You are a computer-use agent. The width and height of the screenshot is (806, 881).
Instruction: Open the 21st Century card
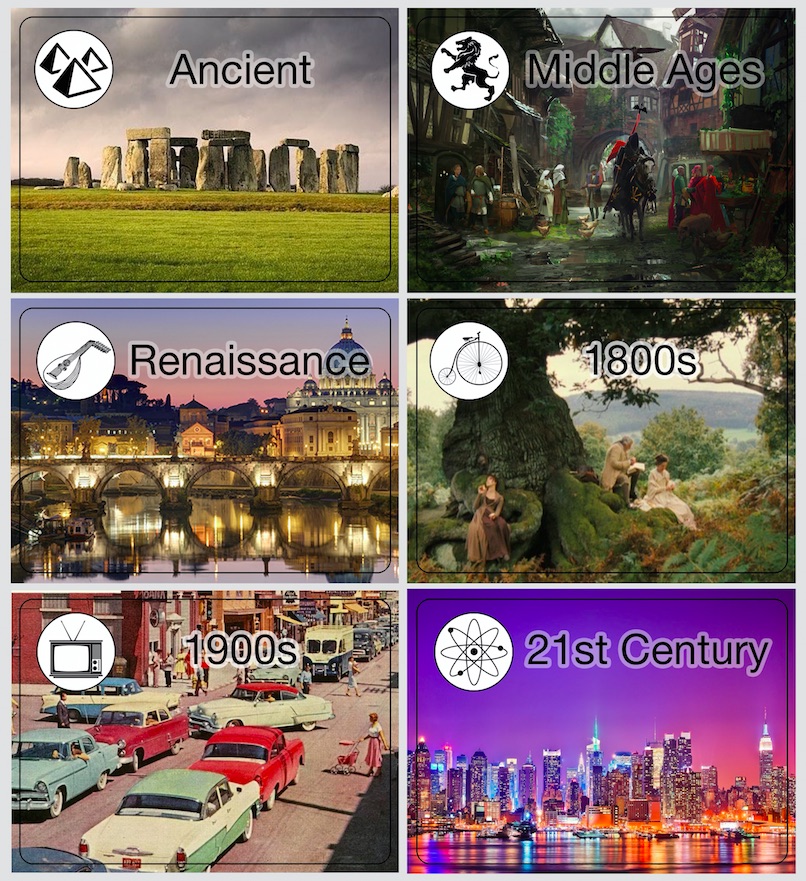point(601,732)
